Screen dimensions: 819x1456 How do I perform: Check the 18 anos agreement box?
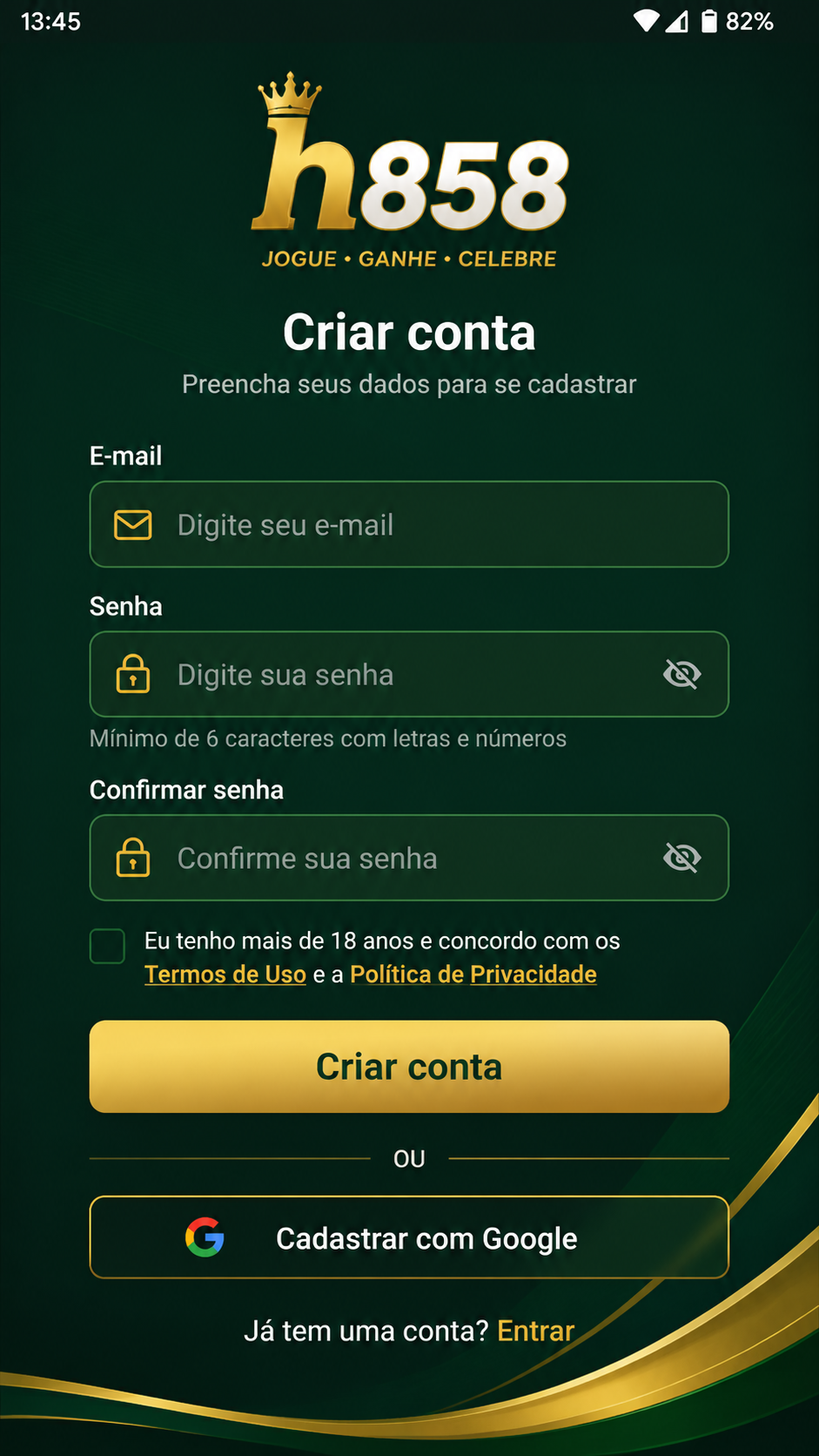point(107,946)
